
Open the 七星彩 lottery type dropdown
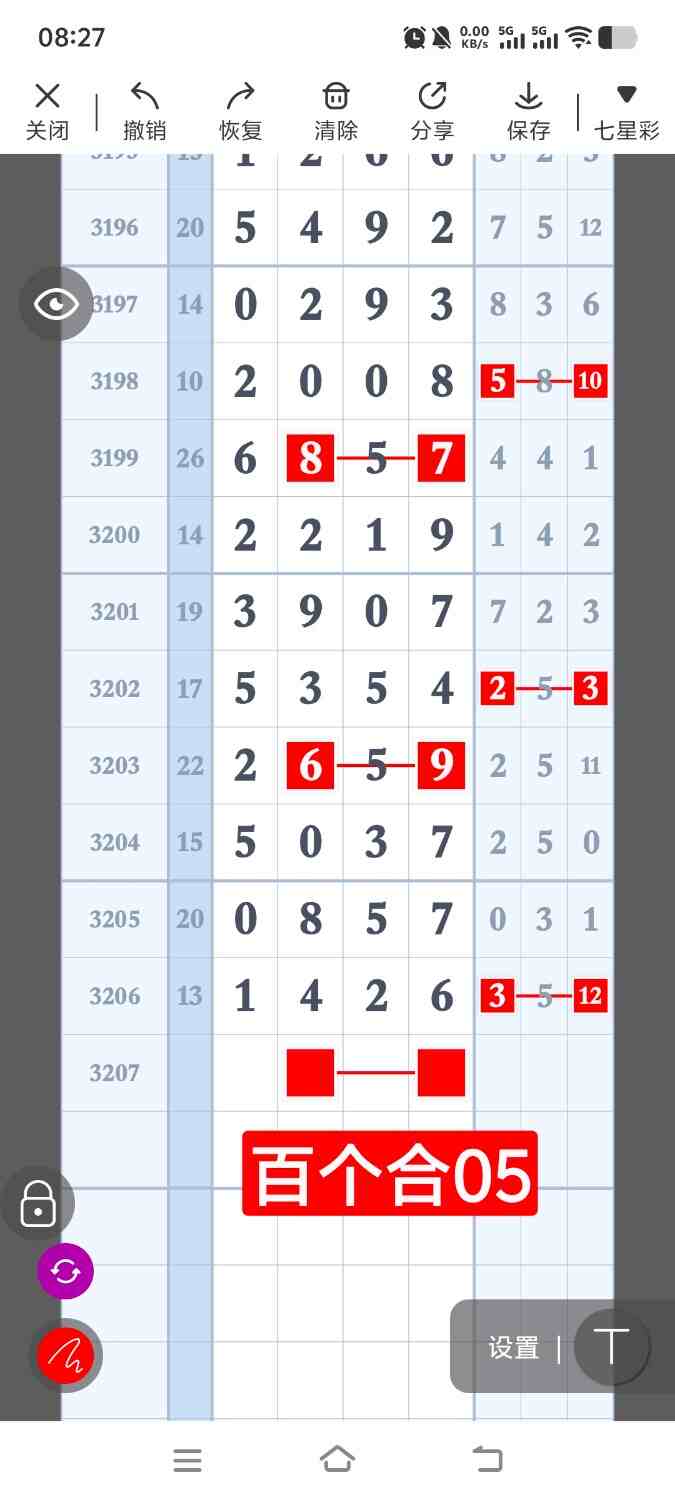[627, 110]
